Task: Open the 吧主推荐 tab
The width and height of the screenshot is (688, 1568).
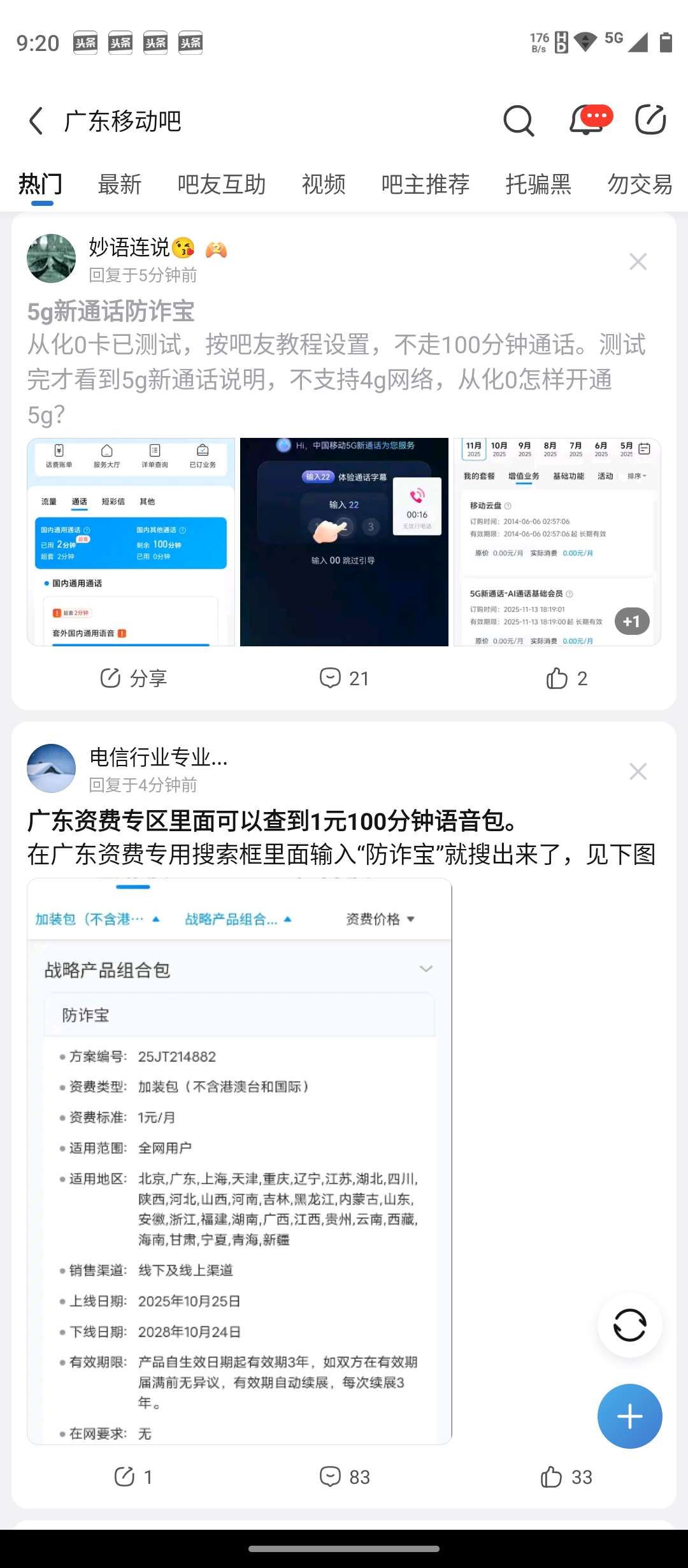Action: pyautogui.click(x=425, y=184)
